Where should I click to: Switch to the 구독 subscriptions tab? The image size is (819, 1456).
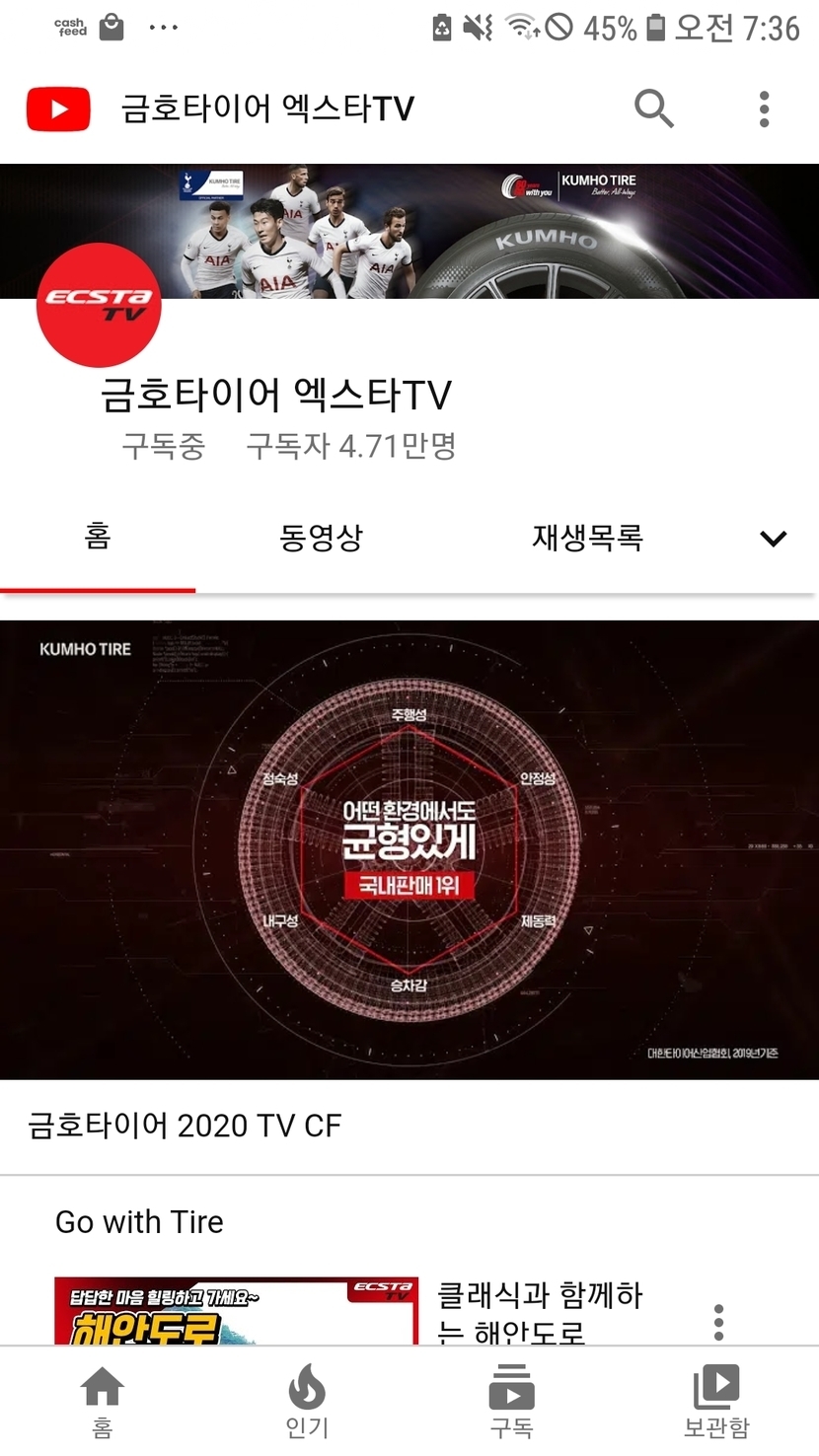click(511, 1401)
